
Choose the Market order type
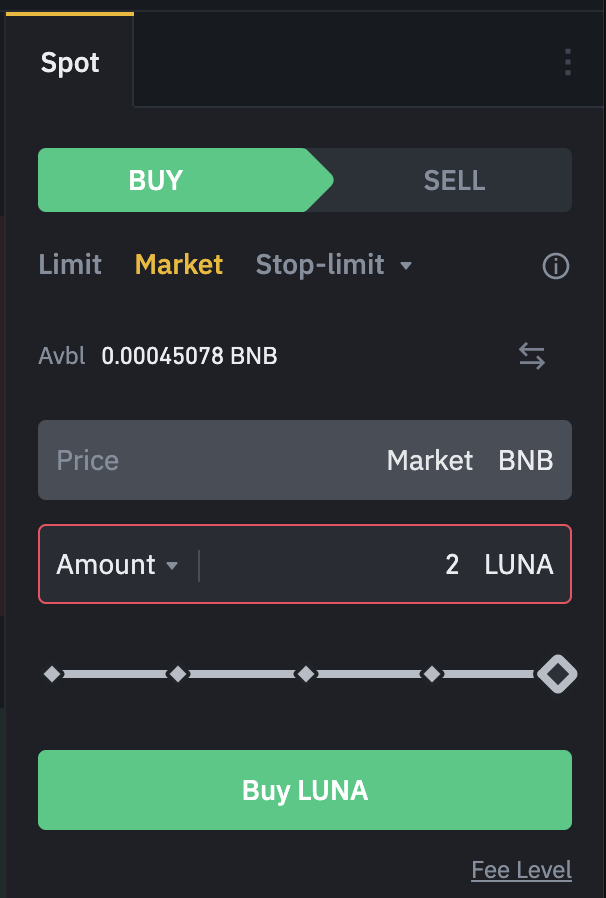pos(179,265)
